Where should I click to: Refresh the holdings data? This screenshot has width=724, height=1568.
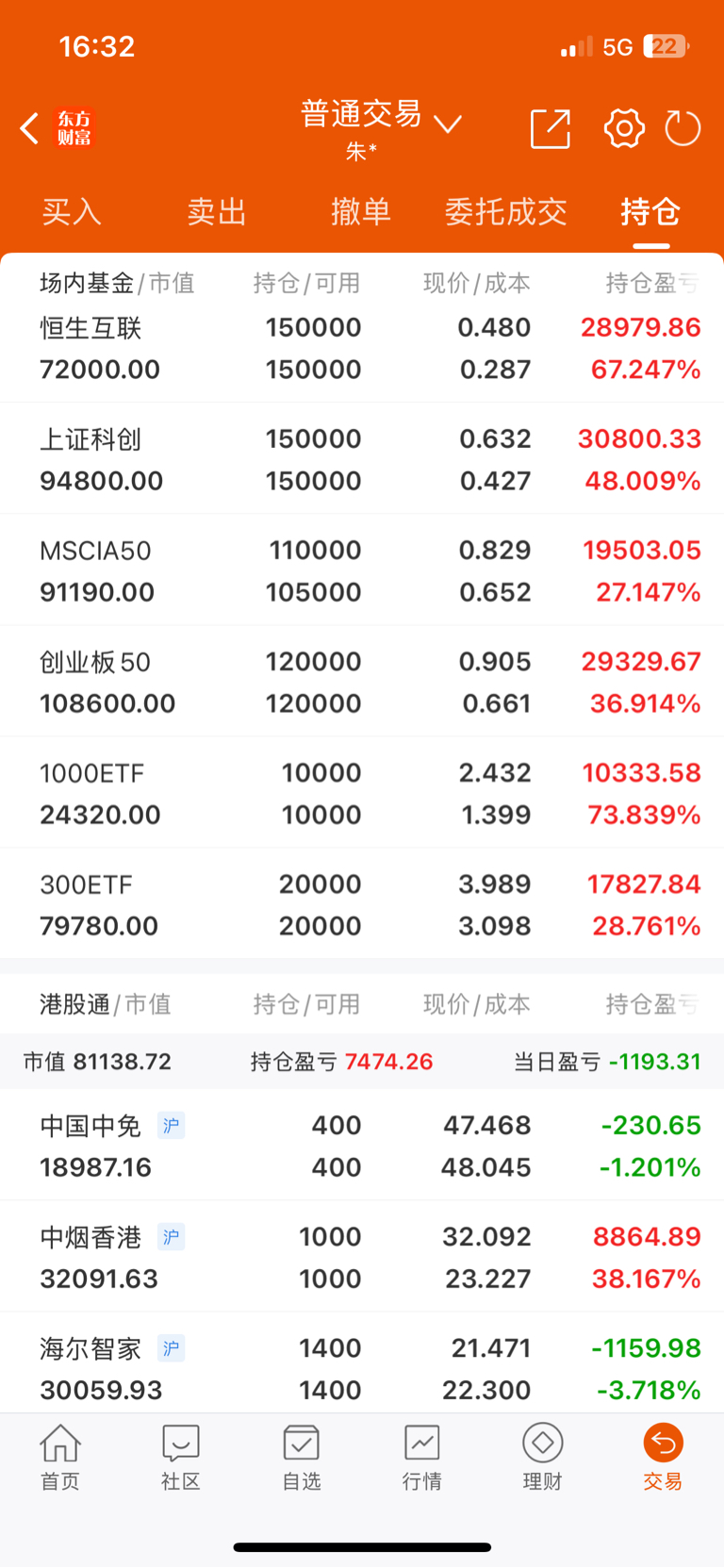[683, 128]
